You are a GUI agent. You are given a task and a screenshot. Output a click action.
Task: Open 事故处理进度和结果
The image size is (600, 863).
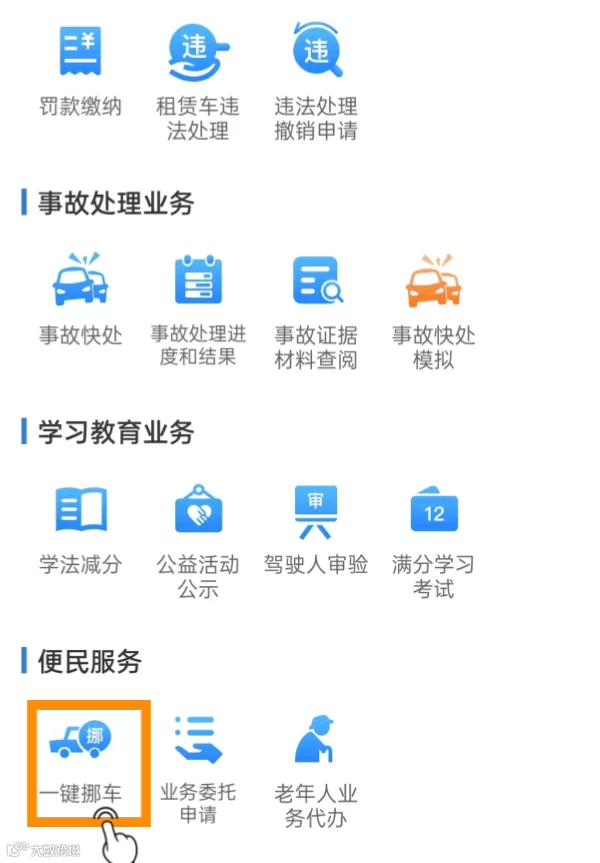[198, 311]
